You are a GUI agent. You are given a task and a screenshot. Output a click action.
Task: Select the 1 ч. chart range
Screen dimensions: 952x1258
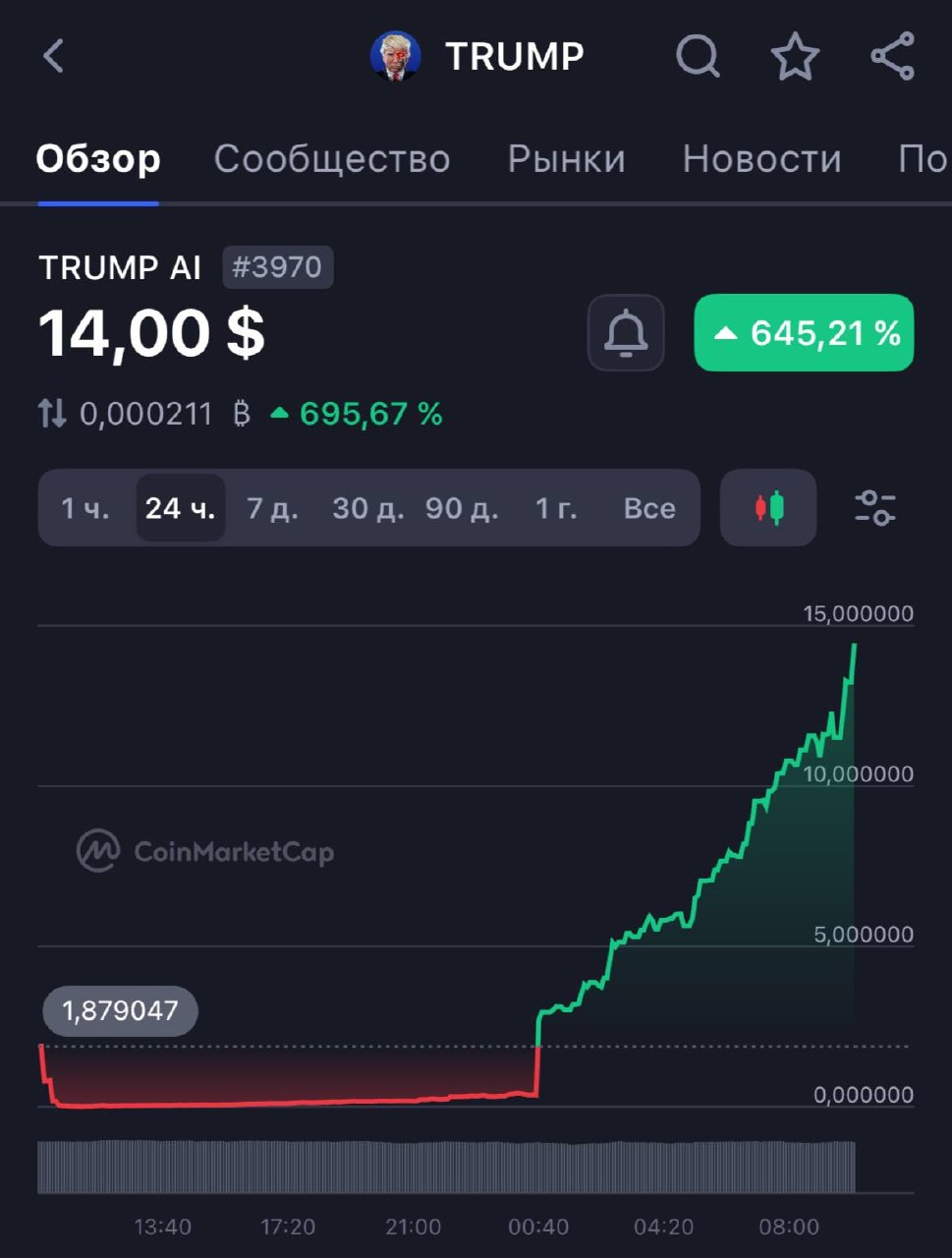pyautogui.click(x=85, y=508)
